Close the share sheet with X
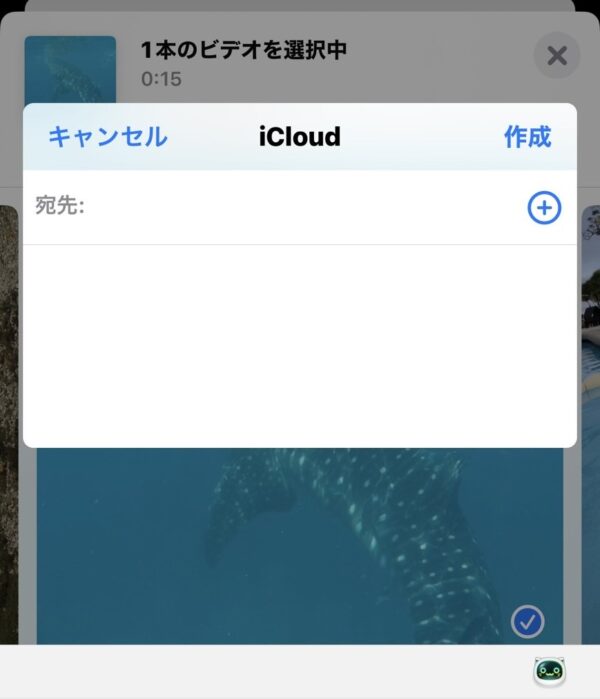This screenshot has height=699, width=600. (557, 56)
